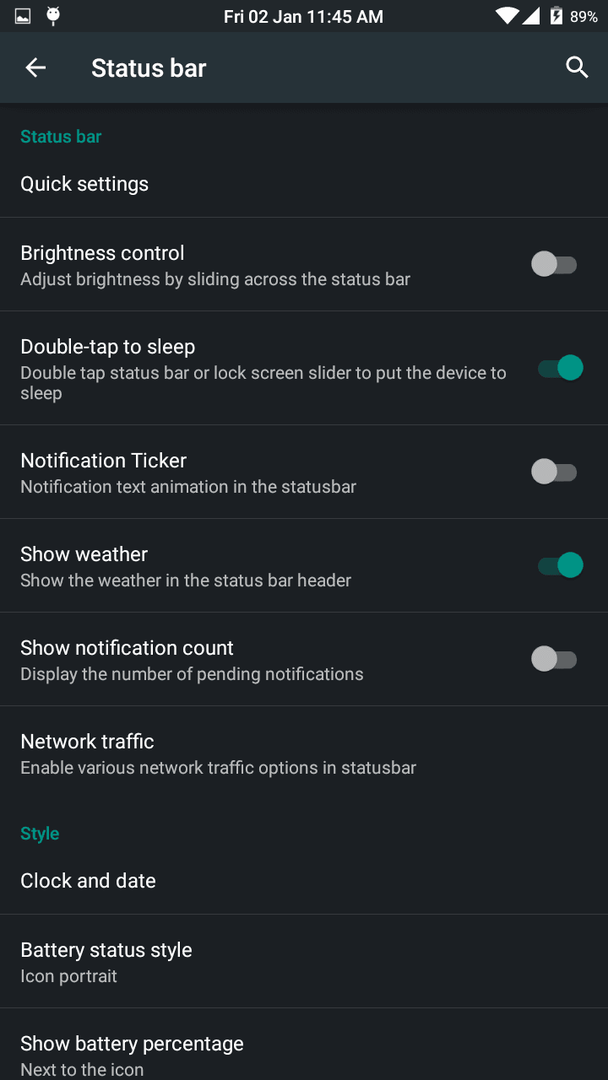608x1080 pixels.
Task: Go back using the arrow icon
Action: (x=35, y=68)
